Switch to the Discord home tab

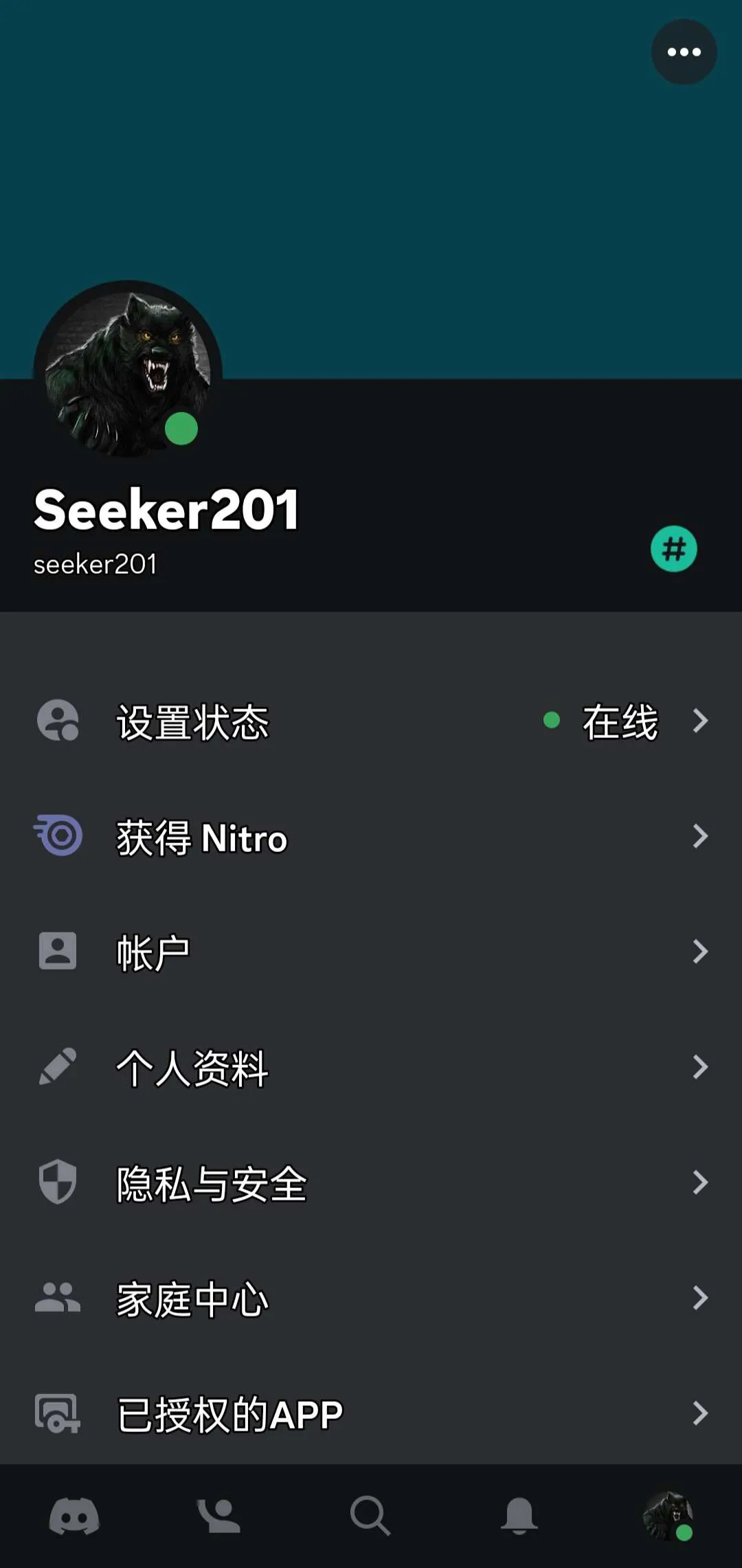(74, 1516)
